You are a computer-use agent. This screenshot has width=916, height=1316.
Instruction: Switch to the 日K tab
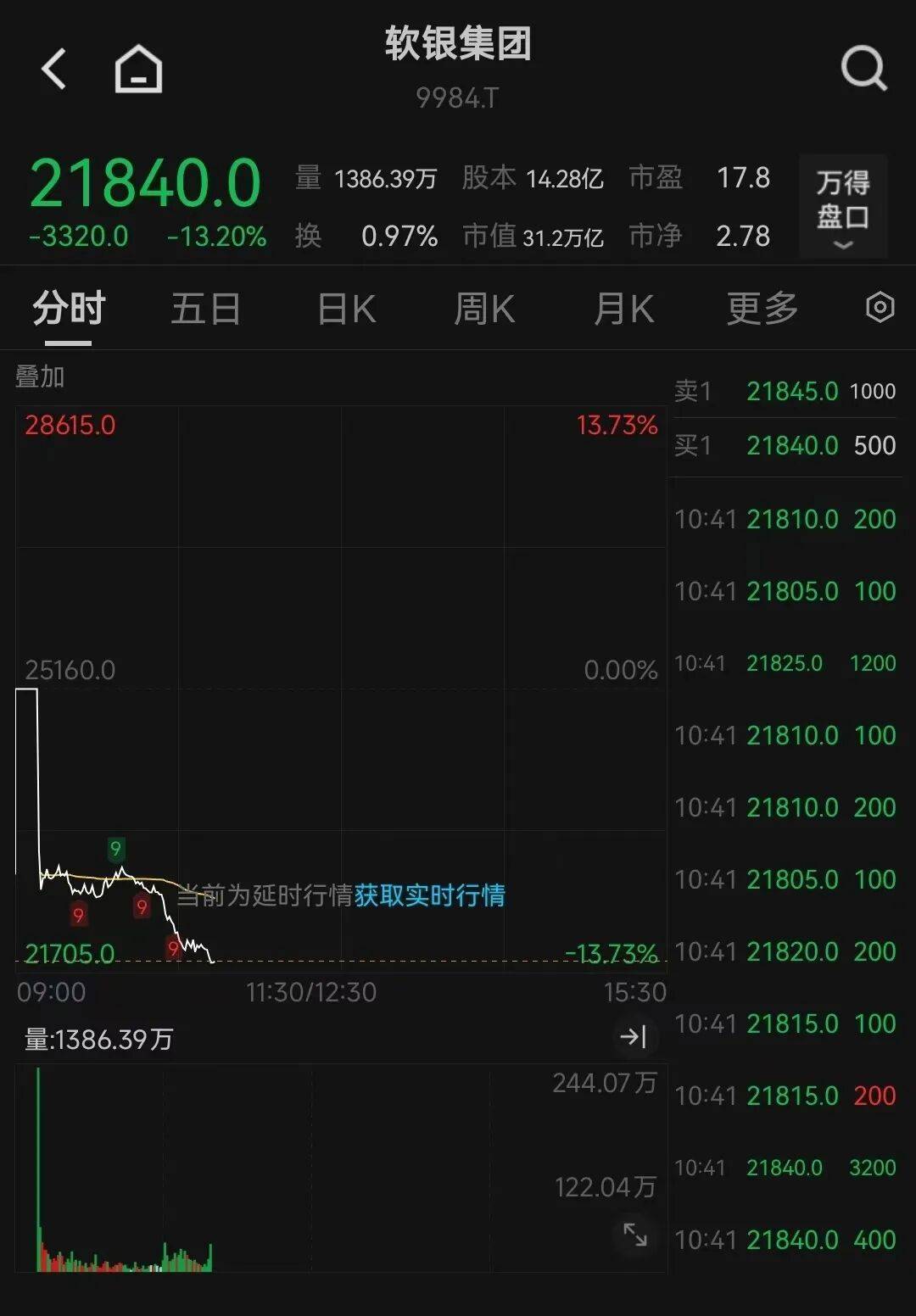(346, 308)
